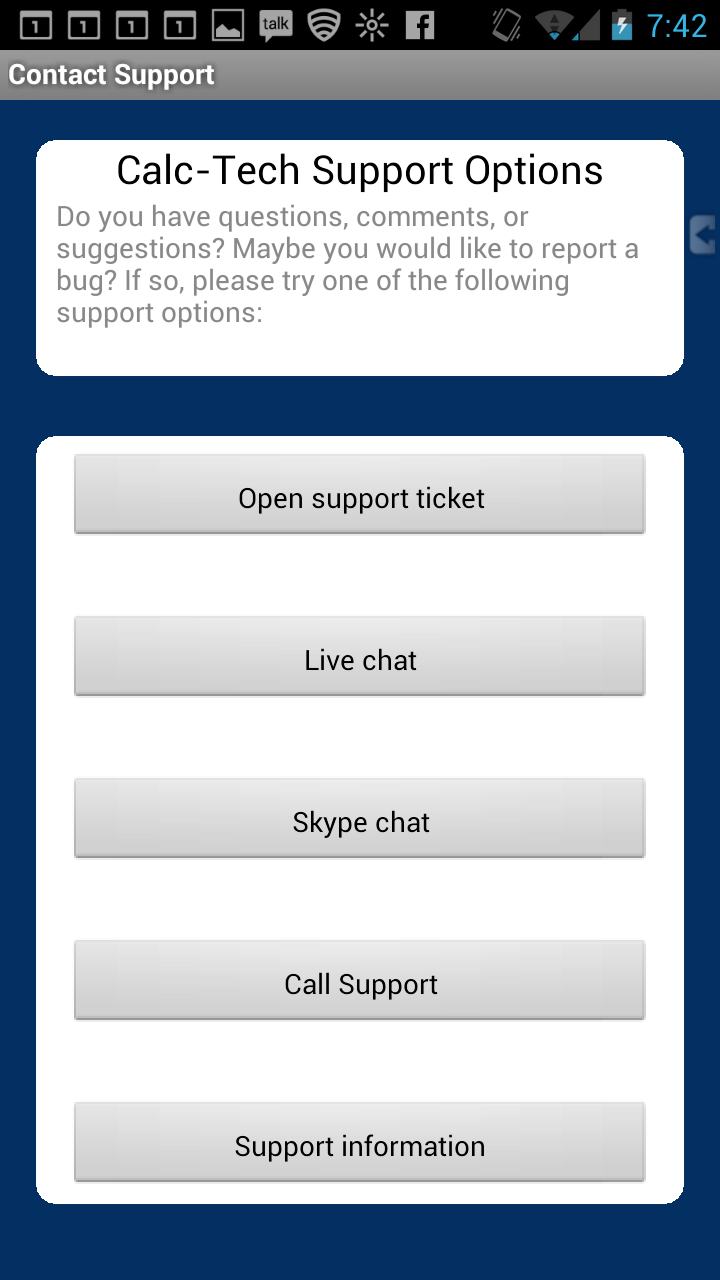Start a Live chat session
The height and width of the screenshot is (1280, 720).
360,658
